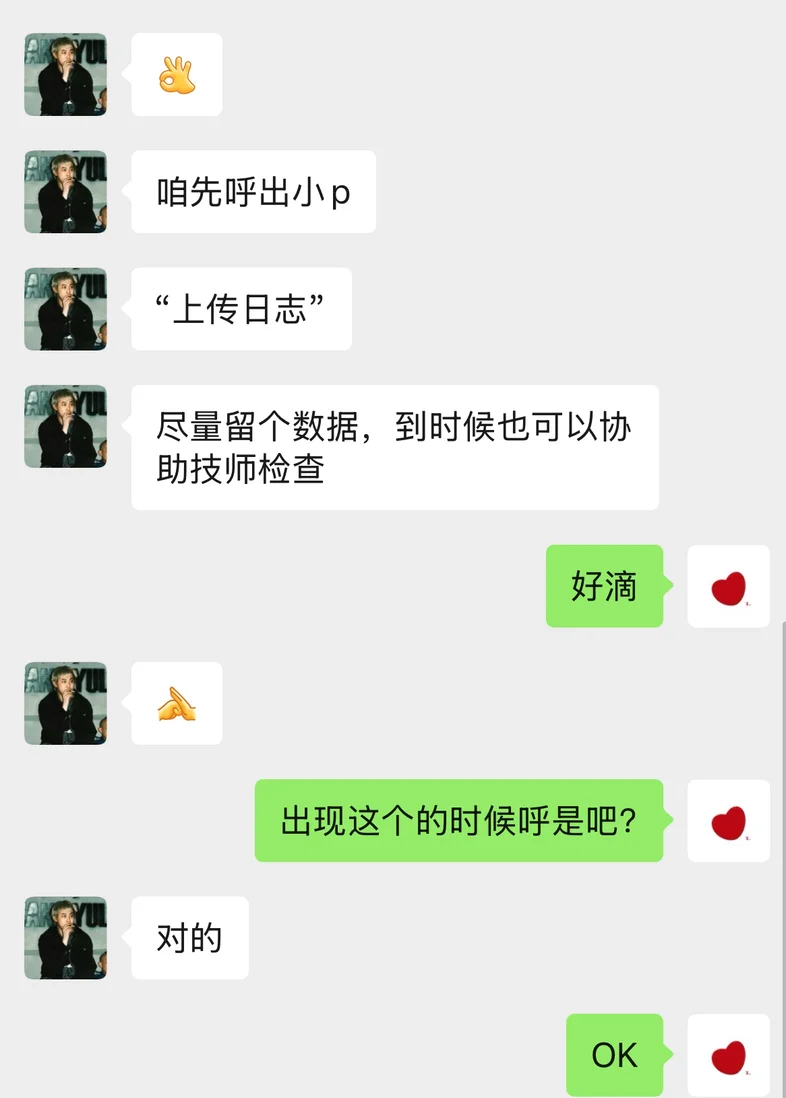
Task: Open contact's avatar beside the OK hand emoji
Action: click(x=66, y=75)
